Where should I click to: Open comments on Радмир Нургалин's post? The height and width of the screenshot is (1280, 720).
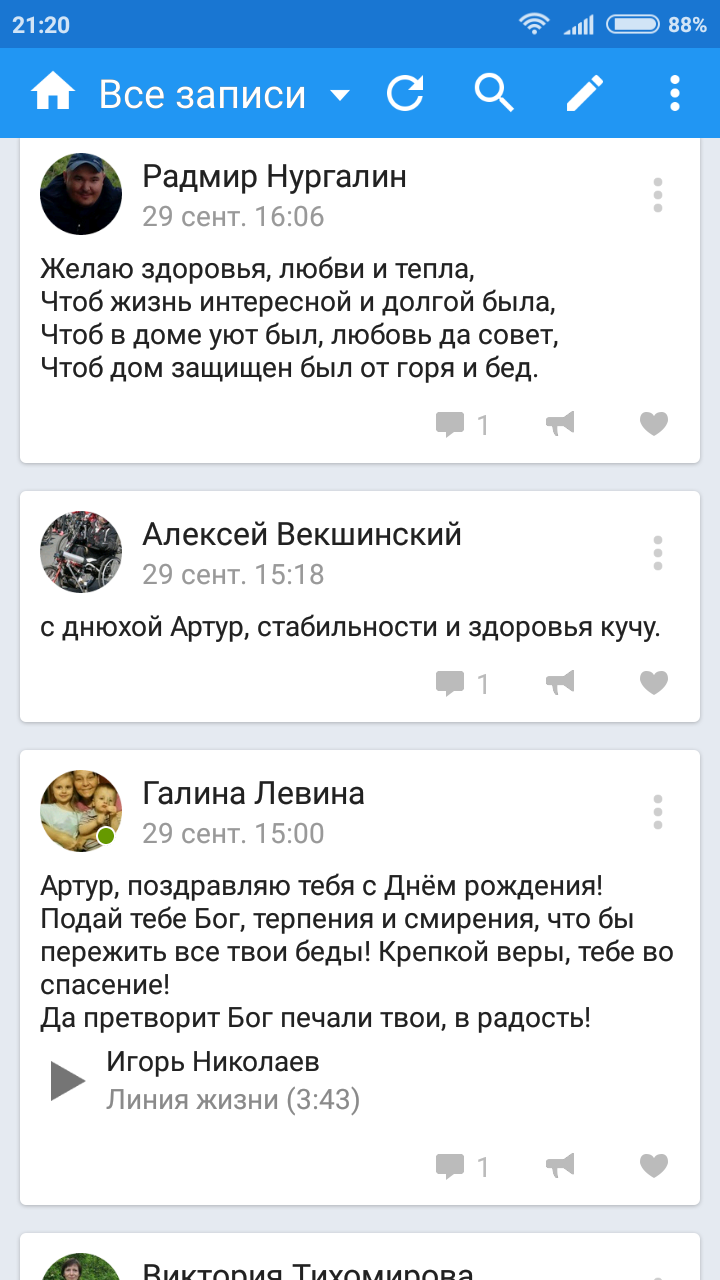tap(463, 425)
